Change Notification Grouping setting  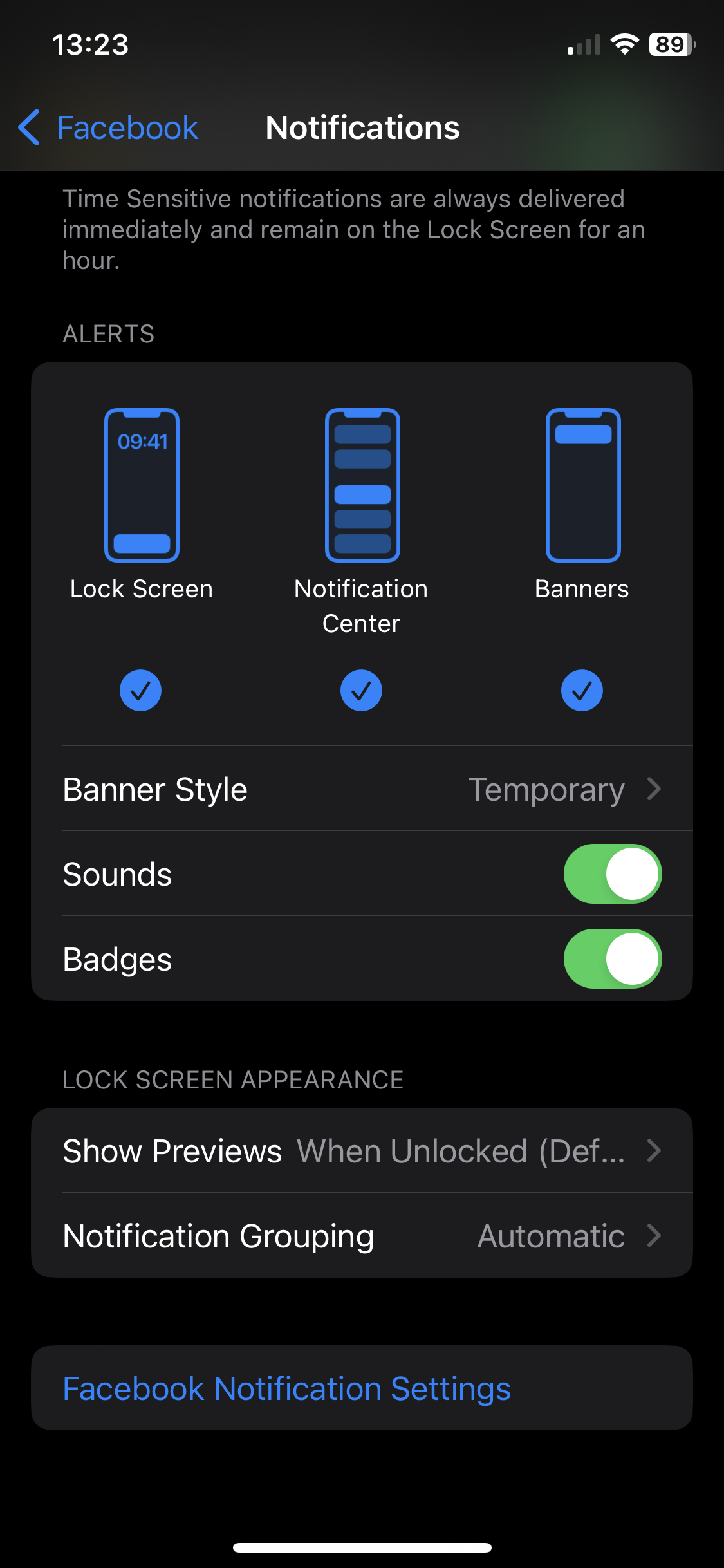362,1236
